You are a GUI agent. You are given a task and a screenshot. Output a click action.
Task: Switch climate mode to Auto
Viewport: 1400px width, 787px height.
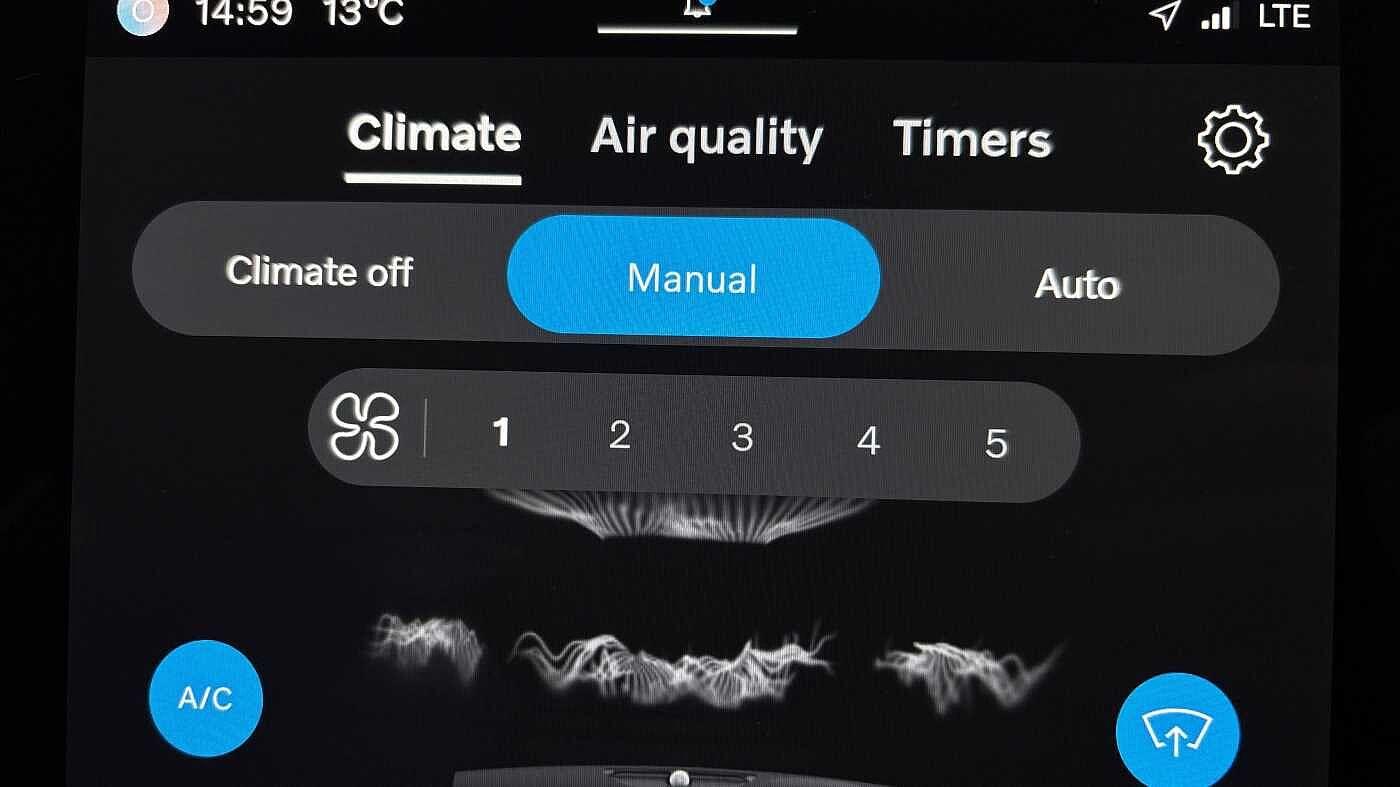click(x=1076, y=285)
